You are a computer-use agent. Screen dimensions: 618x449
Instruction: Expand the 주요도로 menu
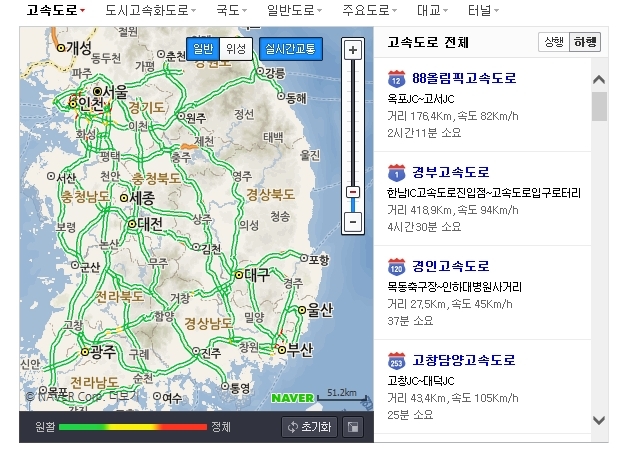pos(370,10)
